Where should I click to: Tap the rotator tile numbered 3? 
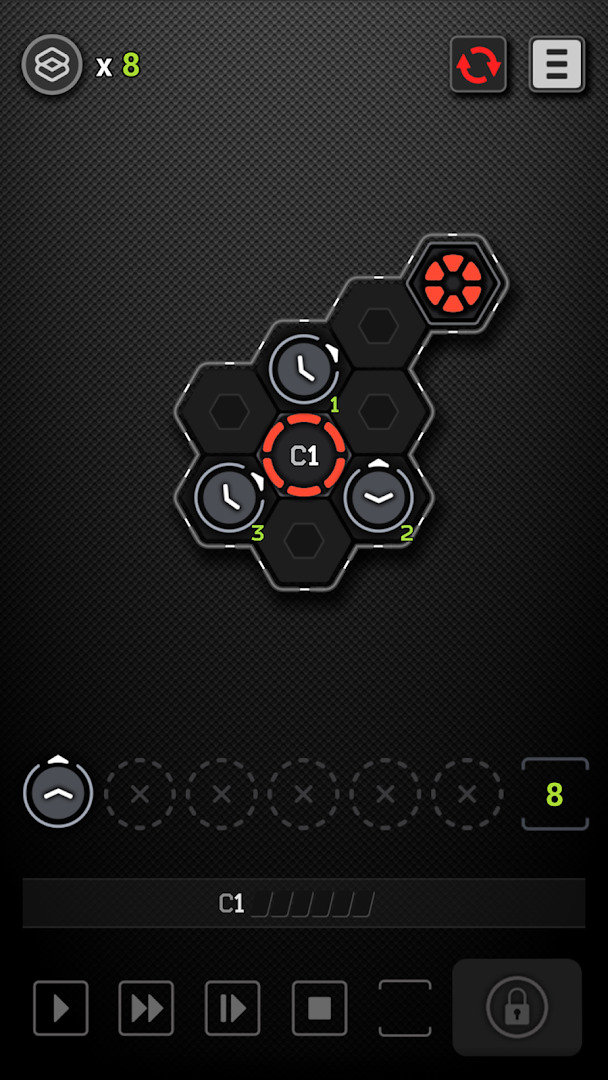(230, 497)
